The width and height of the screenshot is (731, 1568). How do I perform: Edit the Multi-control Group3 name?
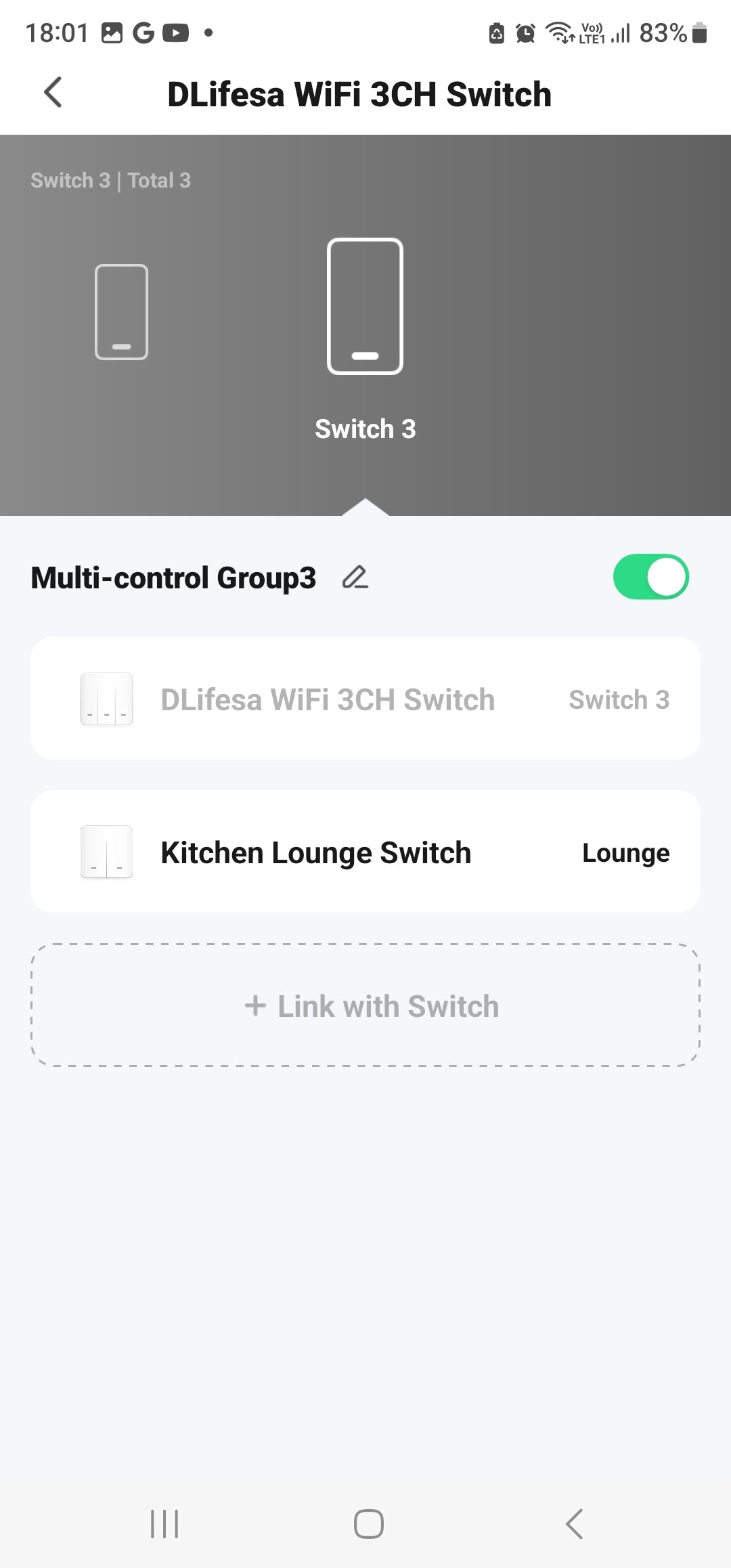pos(355,578)
